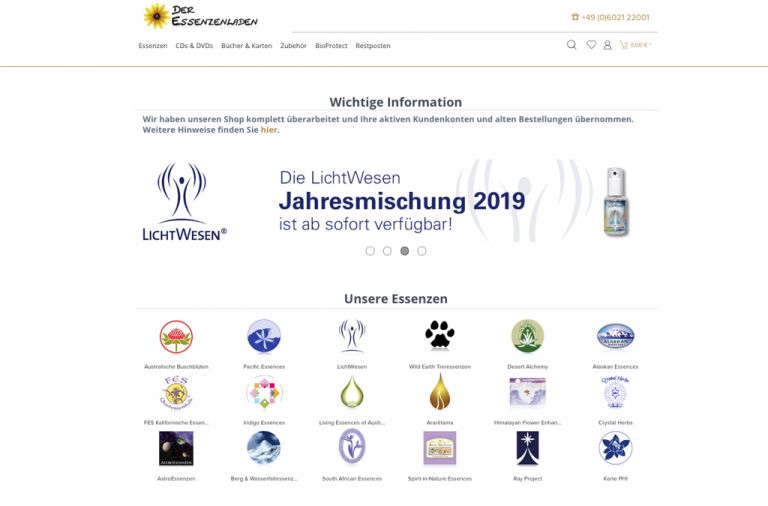Call the shop phone number +49 6021 22001

pyautogui.click(x=610, y=17)
